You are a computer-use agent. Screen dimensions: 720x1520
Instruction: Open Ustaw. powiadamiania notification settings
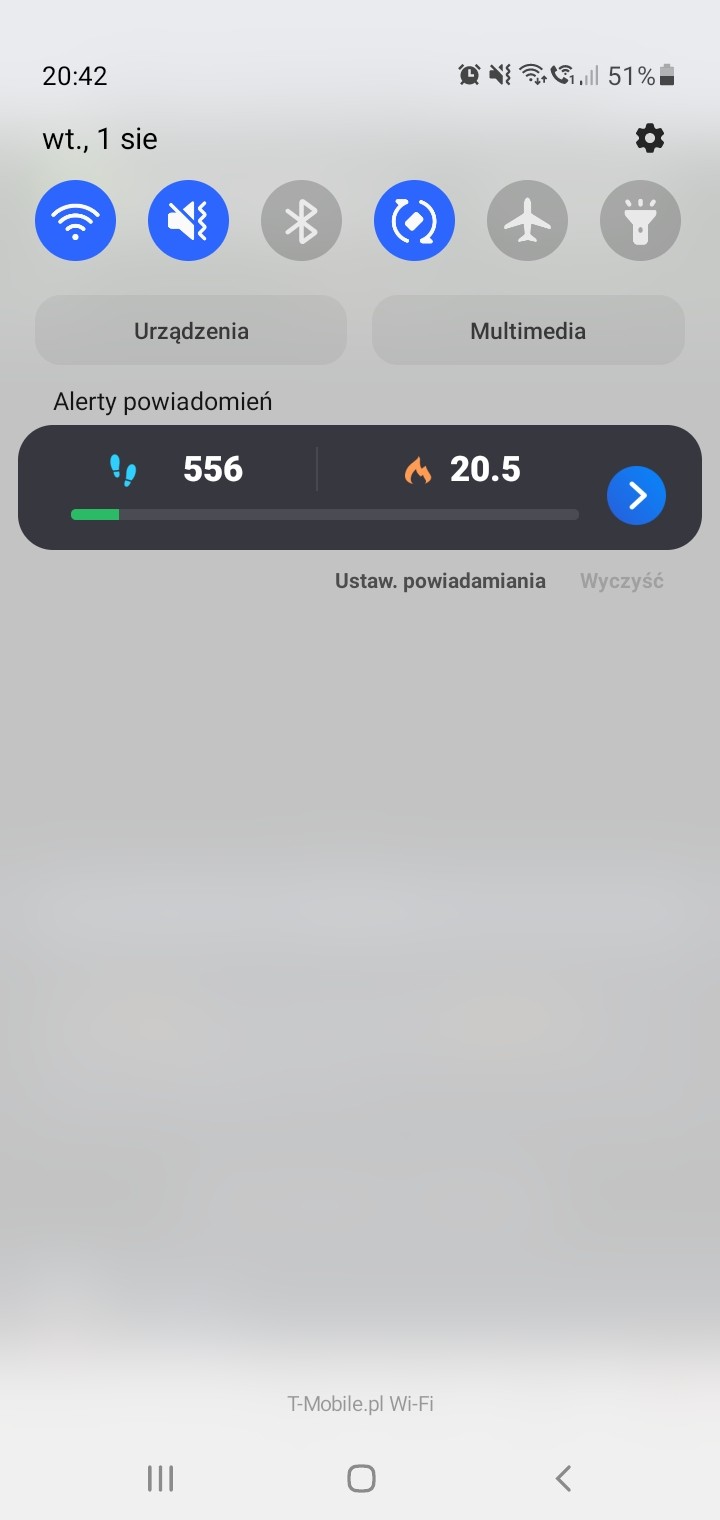pos(440,581)
